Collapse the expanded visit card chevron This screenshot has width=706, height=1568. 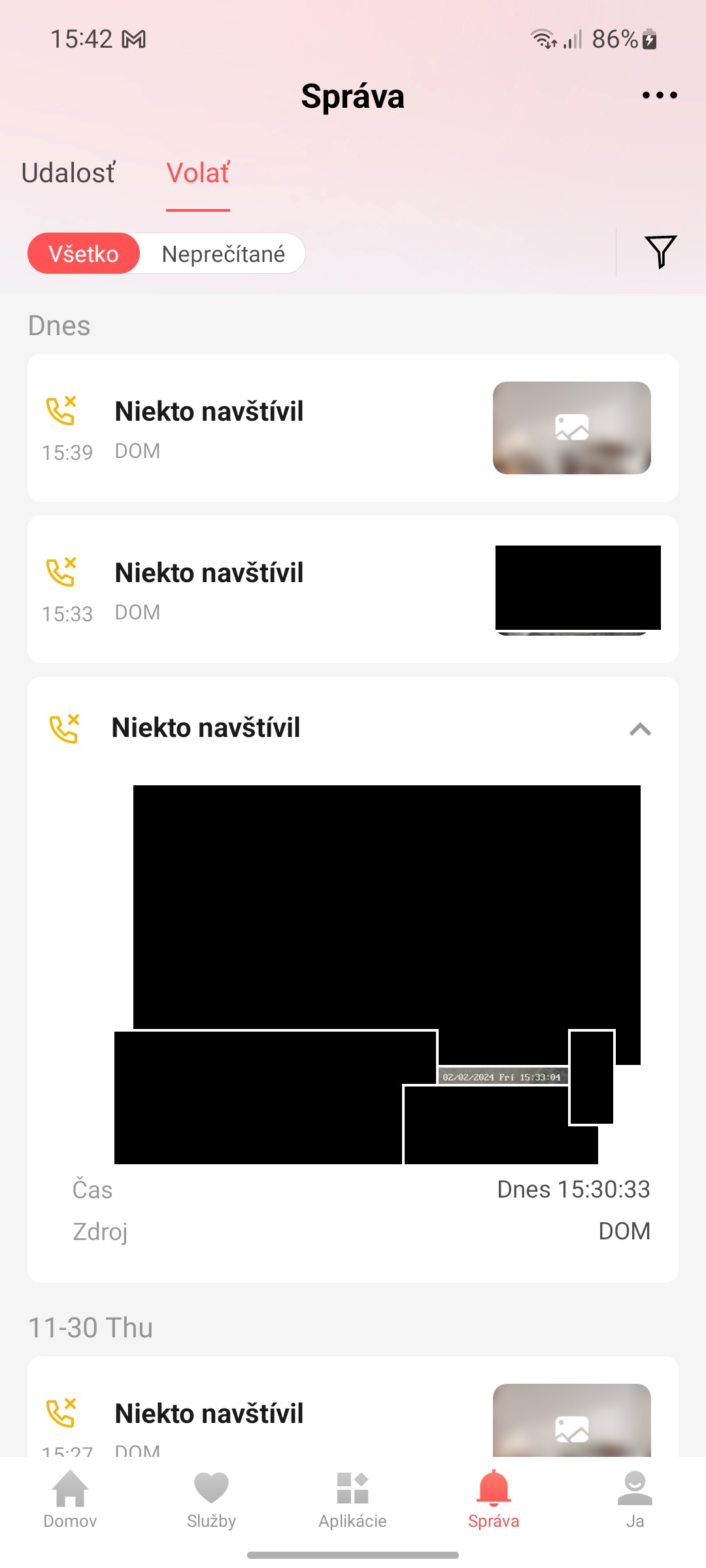point(640,729)
